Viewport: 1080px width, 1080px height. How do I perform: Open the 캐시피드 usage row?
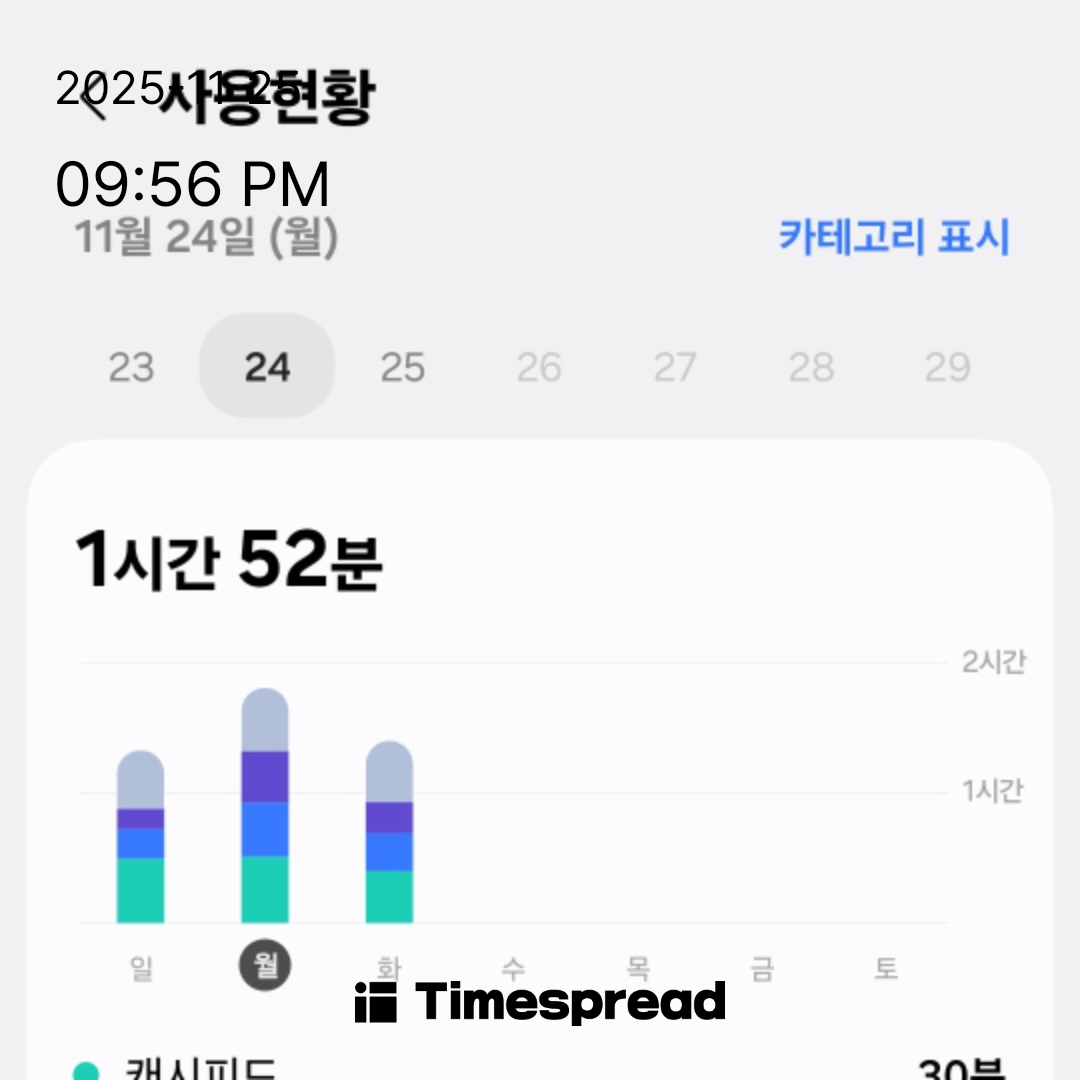click(x=540, y=1068)
